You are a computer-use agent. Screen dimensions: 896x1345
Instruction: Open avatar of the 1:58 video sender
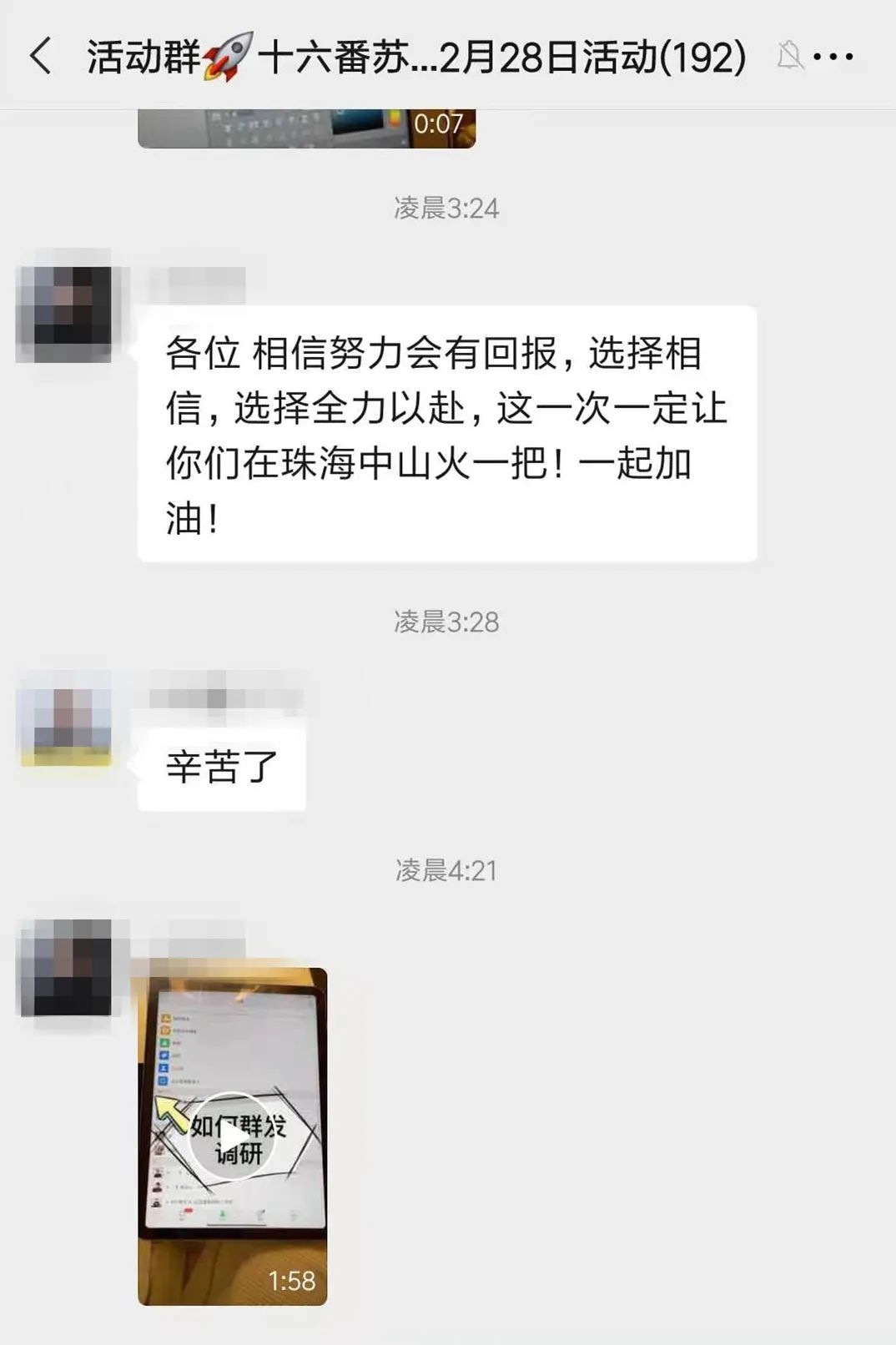[x=65, y=967]
